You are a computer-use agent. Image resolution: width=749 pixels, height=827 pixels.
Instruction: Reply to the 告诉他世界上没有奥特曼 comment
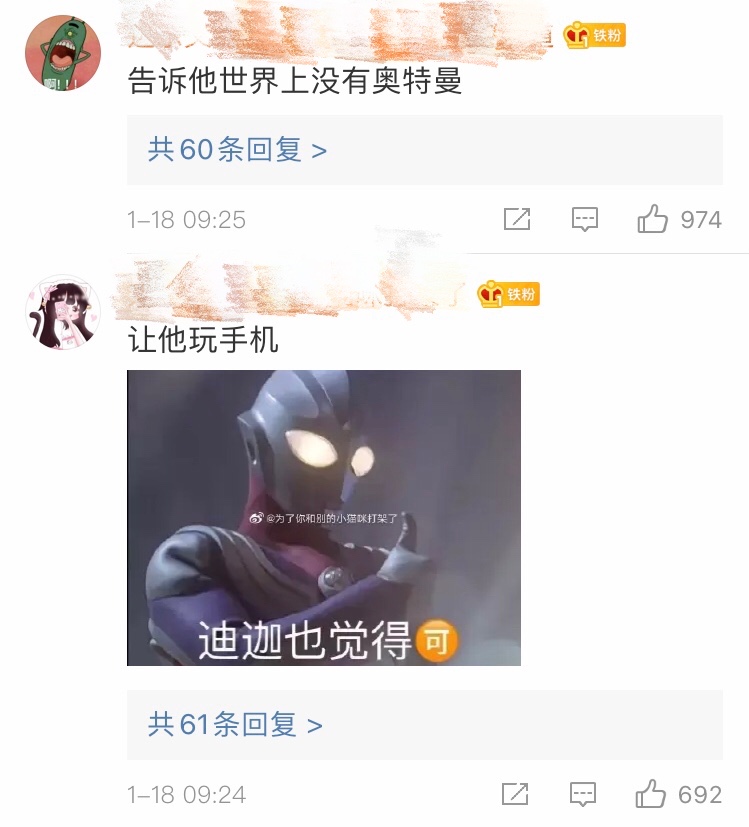(584, 219)
